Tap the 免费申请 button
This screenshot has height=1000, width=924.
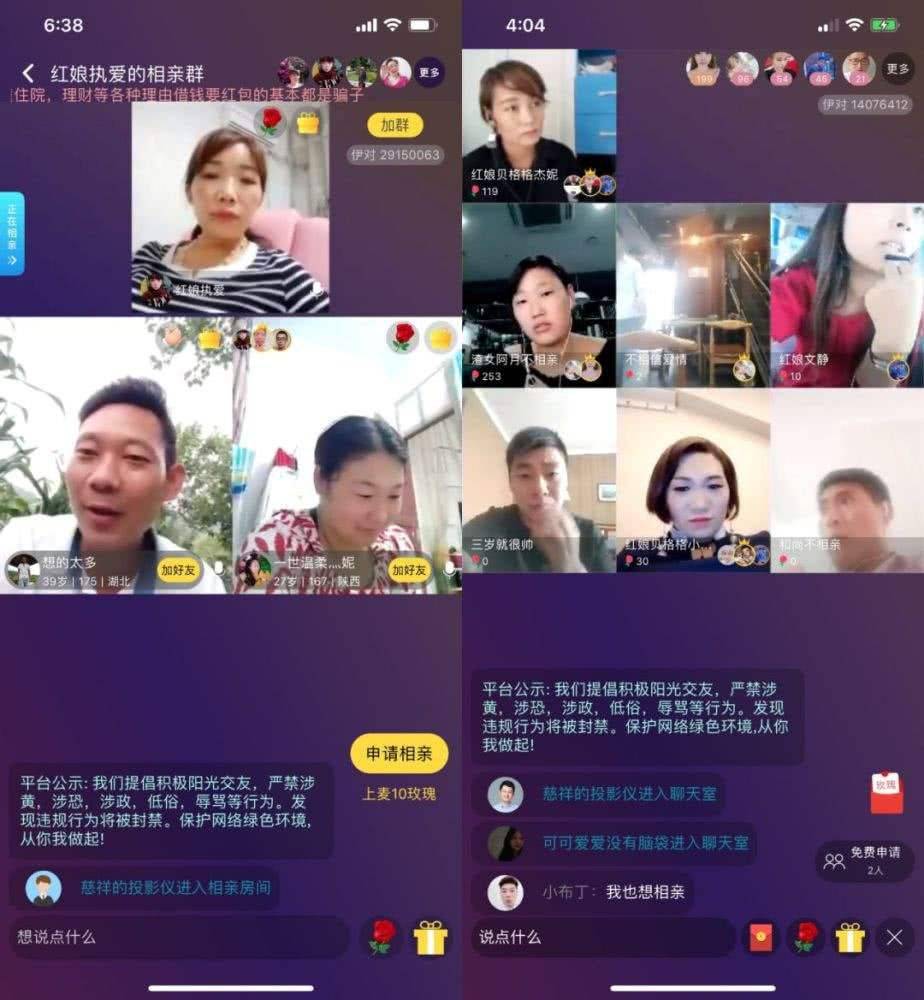click(x=864, y=860)
